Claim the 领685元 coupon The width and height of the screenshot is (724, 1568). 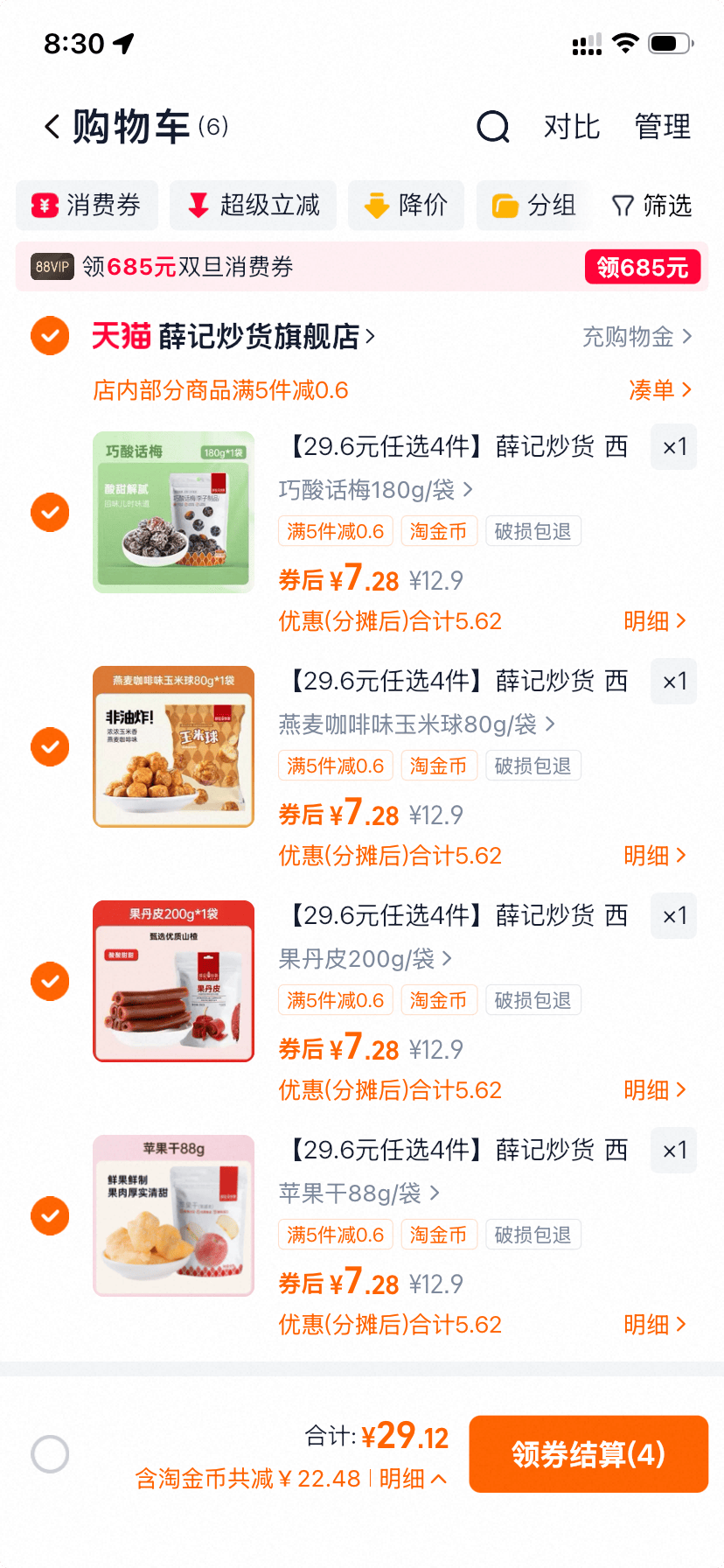pyautogui.click(x=643, y=267)
